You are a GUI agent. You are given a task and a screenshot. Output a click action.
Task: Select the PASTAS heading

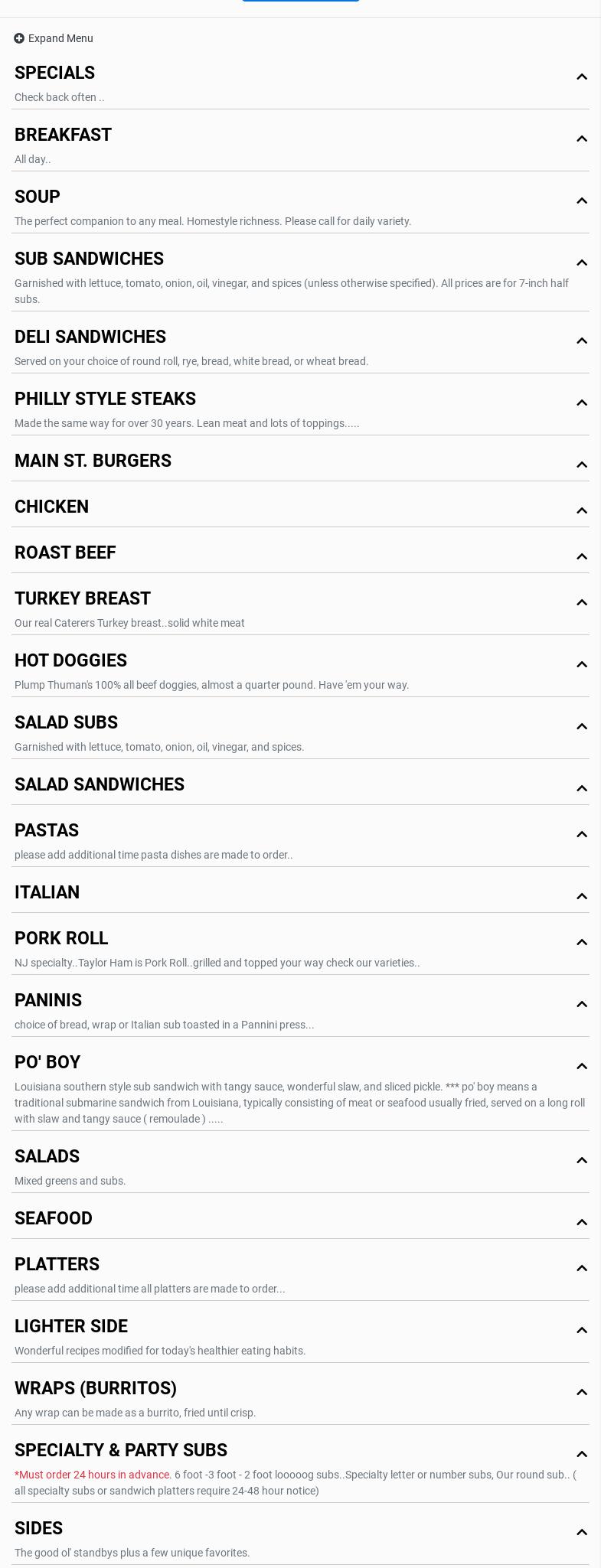coord(47,830)
